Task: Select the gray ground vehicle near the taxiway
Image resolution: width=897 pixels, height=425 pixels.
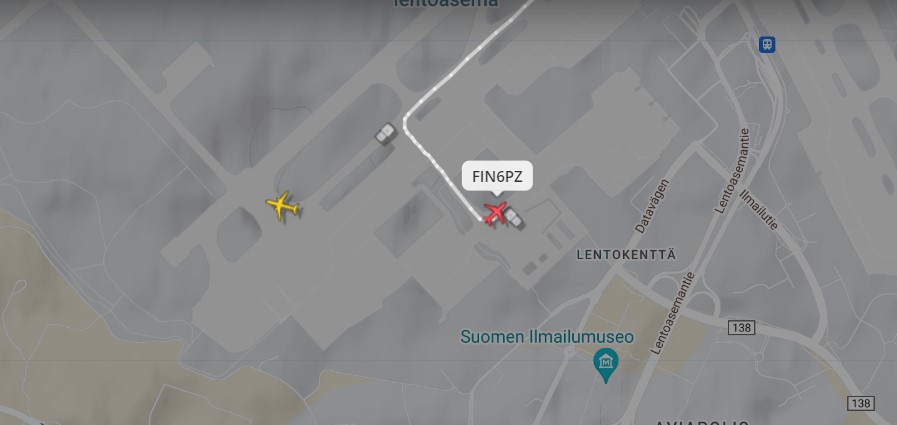Action: (x=386, y=133)
